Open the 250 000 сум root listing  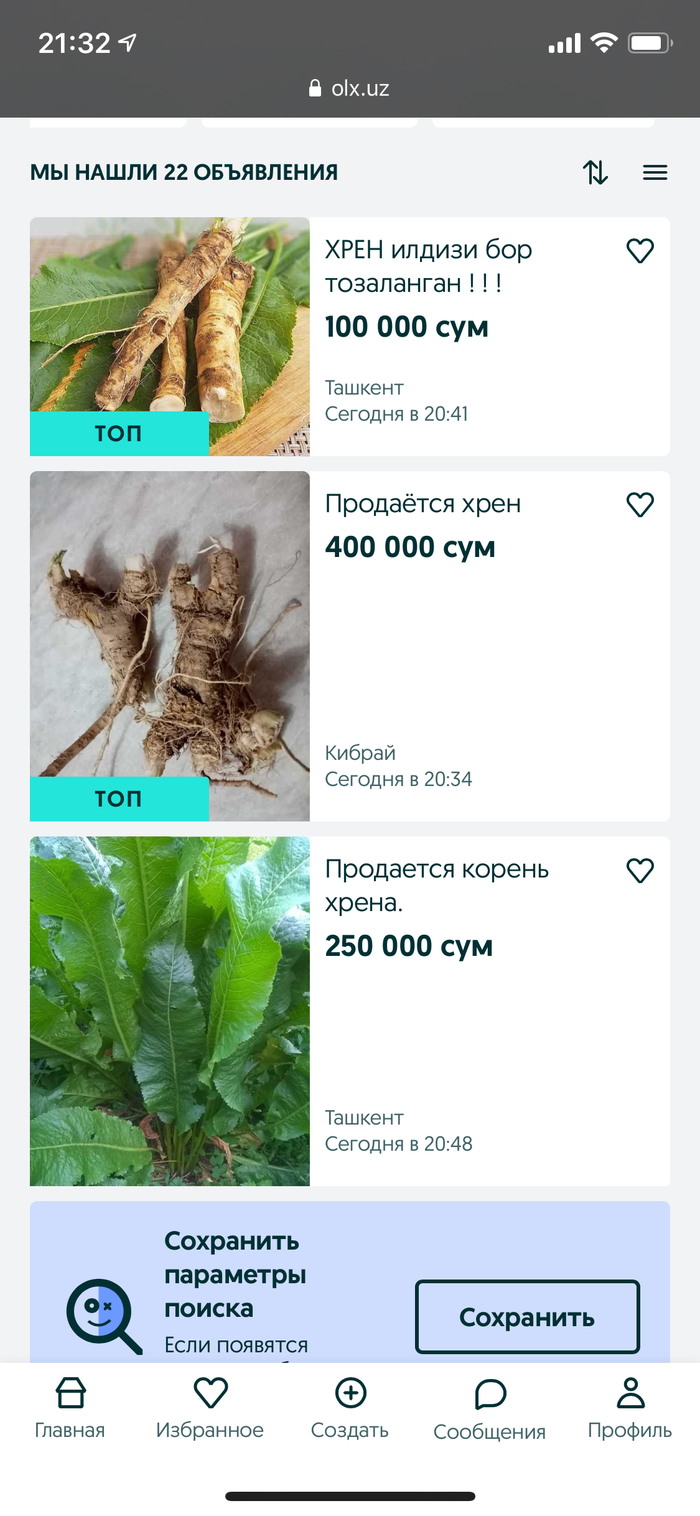pos(437,886)
